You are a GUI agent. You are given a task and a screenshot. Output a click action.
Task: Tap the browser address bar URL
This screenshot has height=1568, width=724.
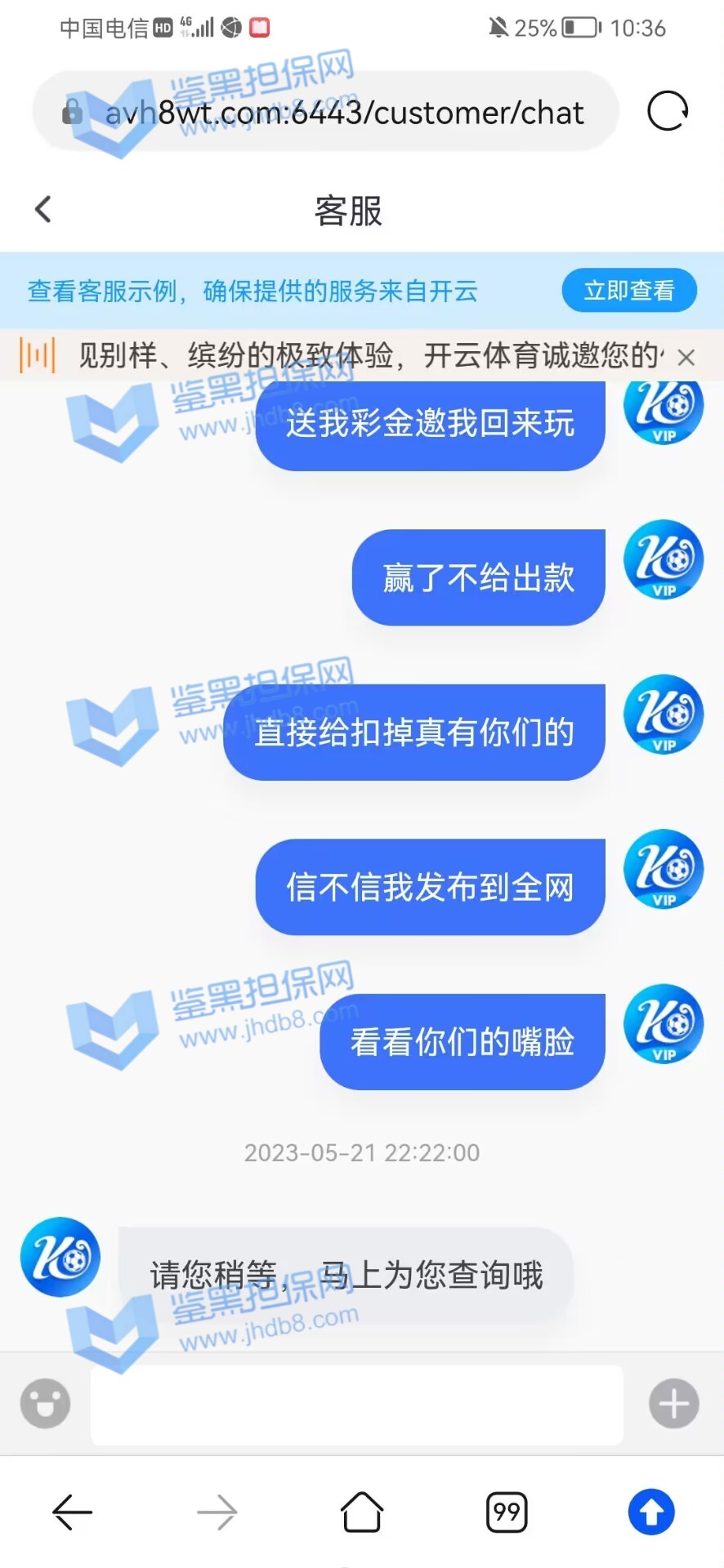point(343,113)
